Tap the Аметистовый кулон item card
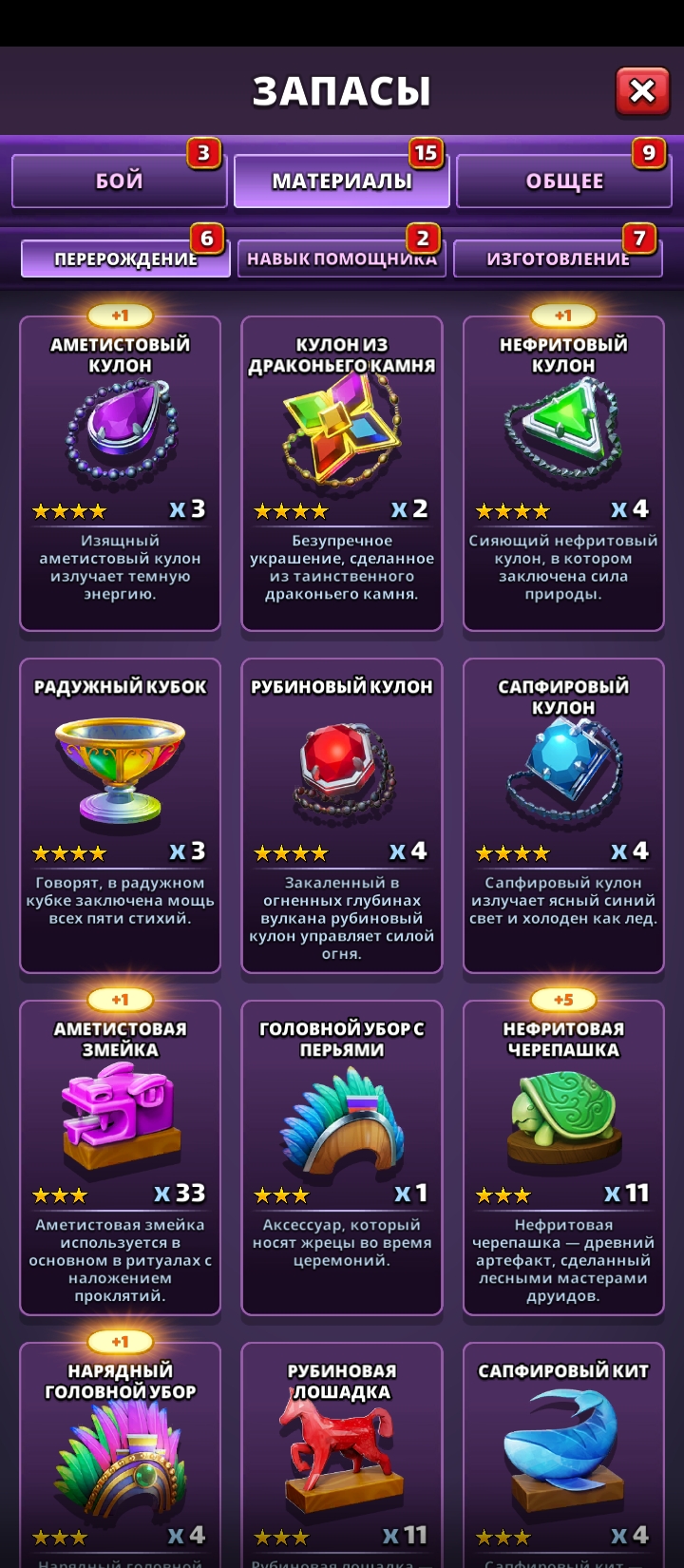Screen dimensions: 684x1568 (x=120, y=473)
